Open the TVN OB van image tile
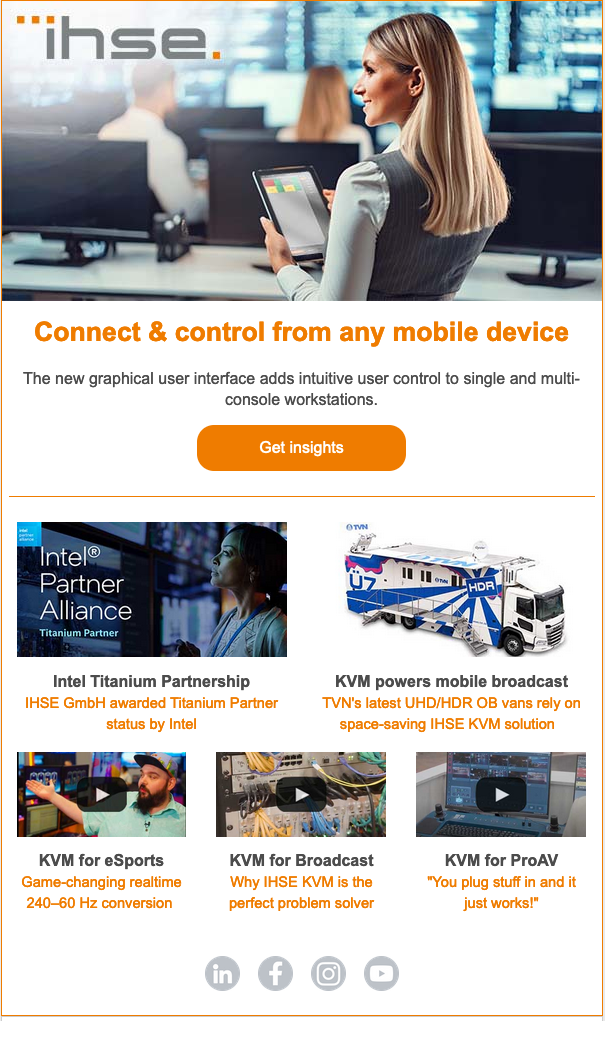This screenshot has height=1044, width=605. tap(451, 589)
